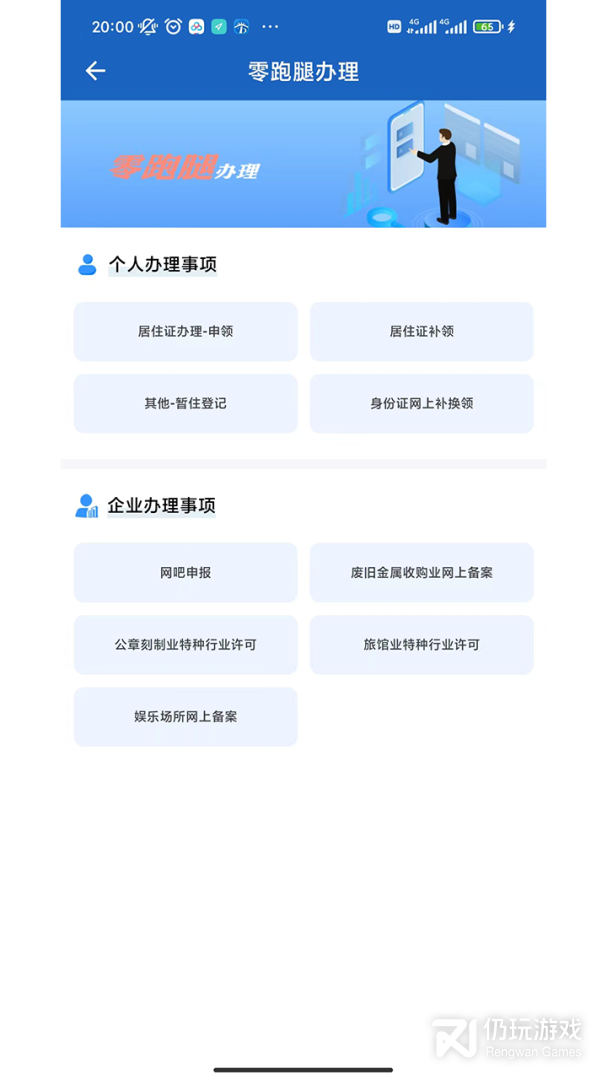Select 其他-暂住登记 option
Image resolution: width=607 pixels, height=1080 pixels.
185,403
